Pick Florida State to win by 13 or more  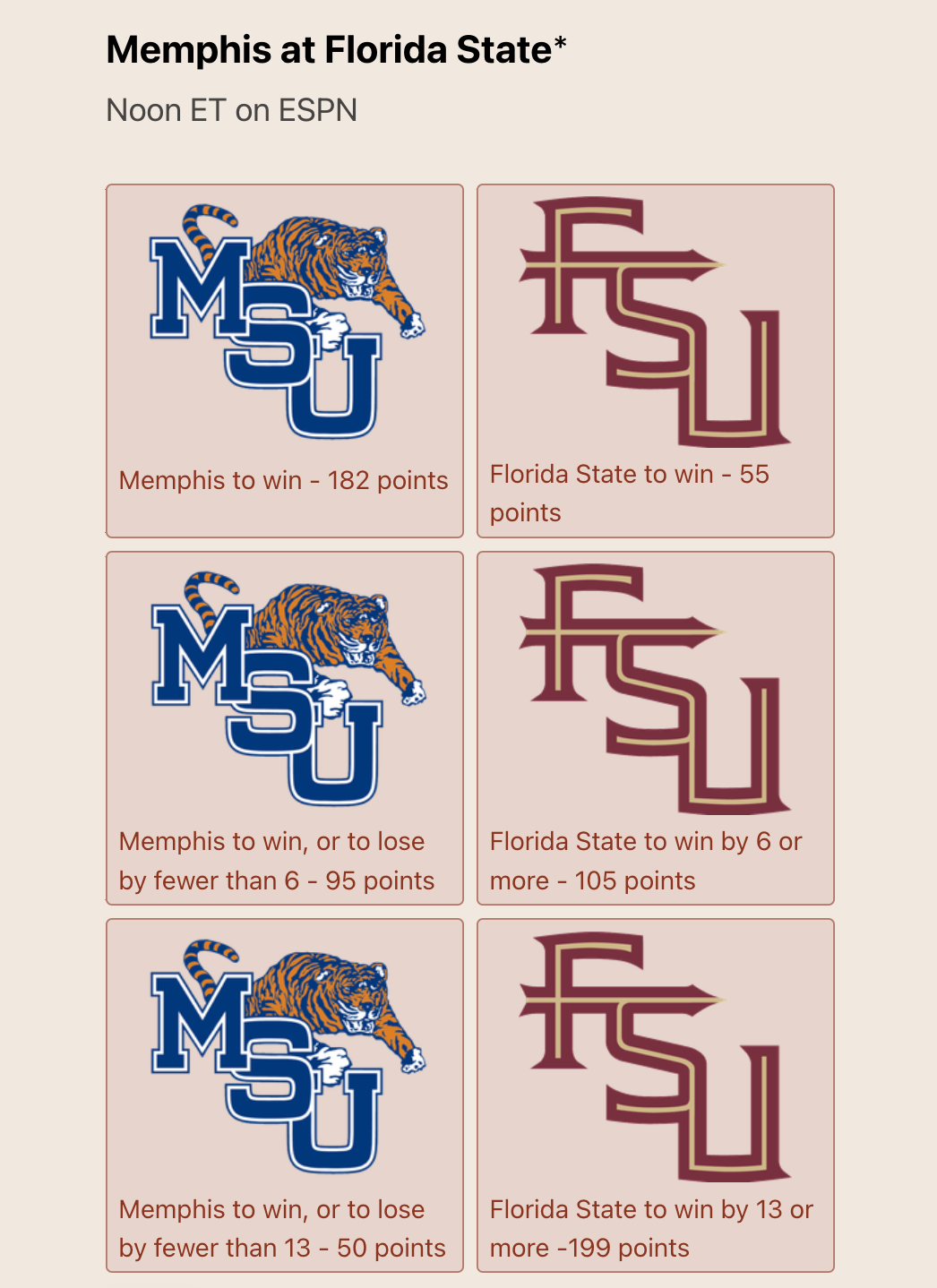(x=655, y=1095)
